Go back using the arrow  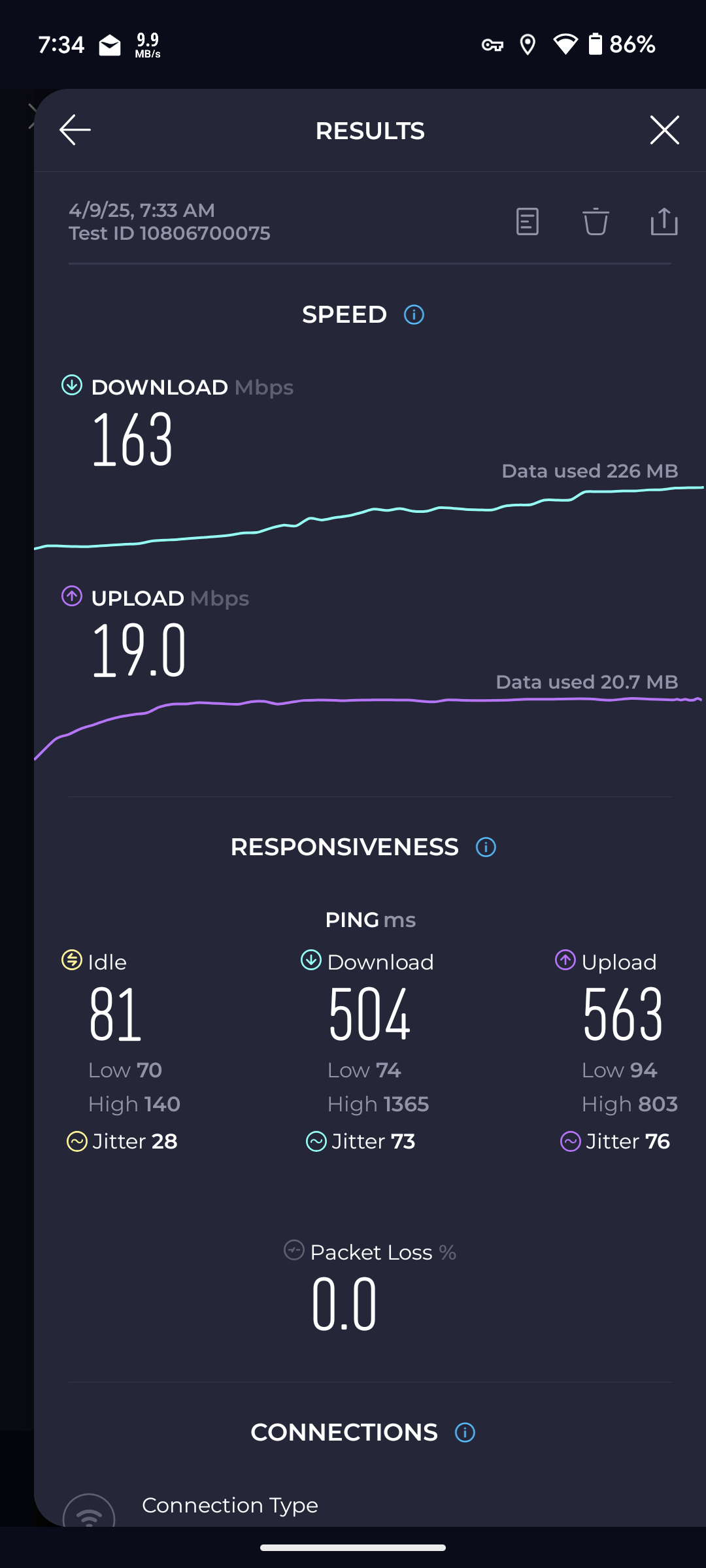tap(75, 130)
